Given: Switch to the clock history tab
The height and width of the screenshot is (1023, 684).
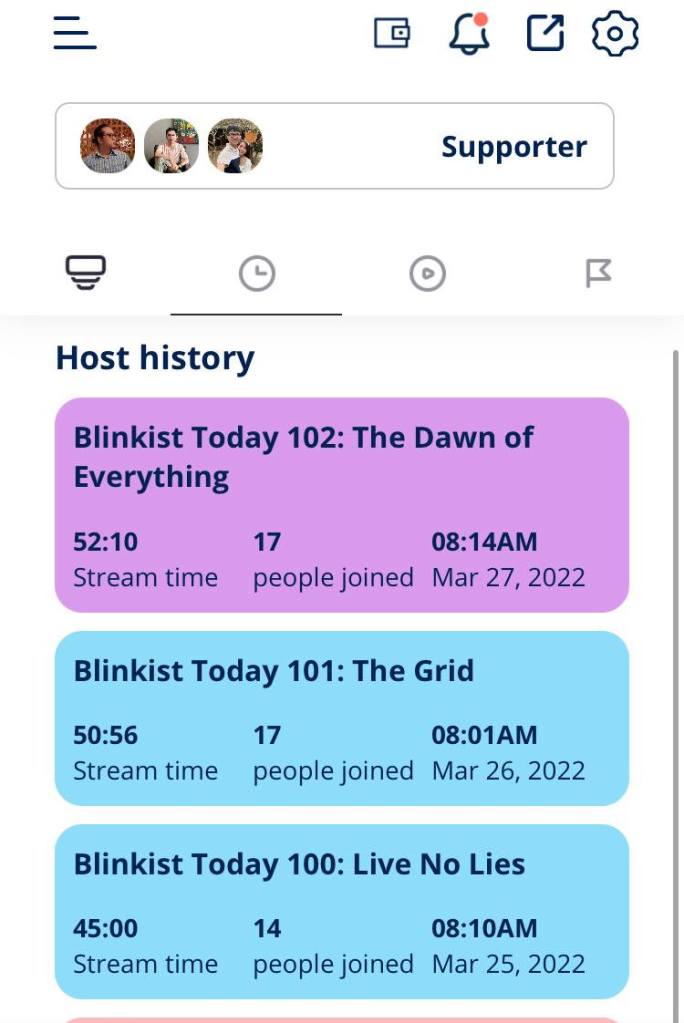Looking at the screenshot, I should coord(257,273).
